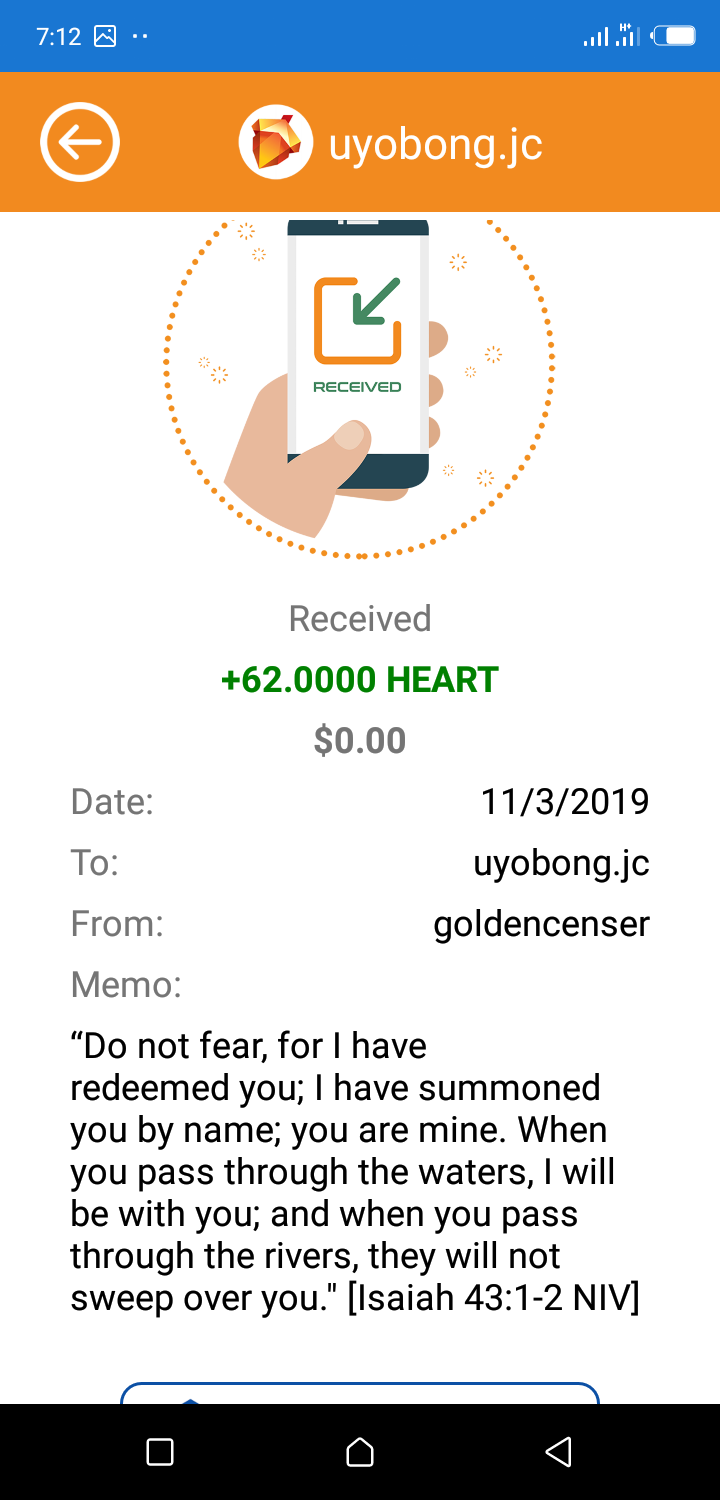Tap the system home button
The height and width of the screenshot is (1500, 720).
pyautogui.click(x=360, y=1451)
